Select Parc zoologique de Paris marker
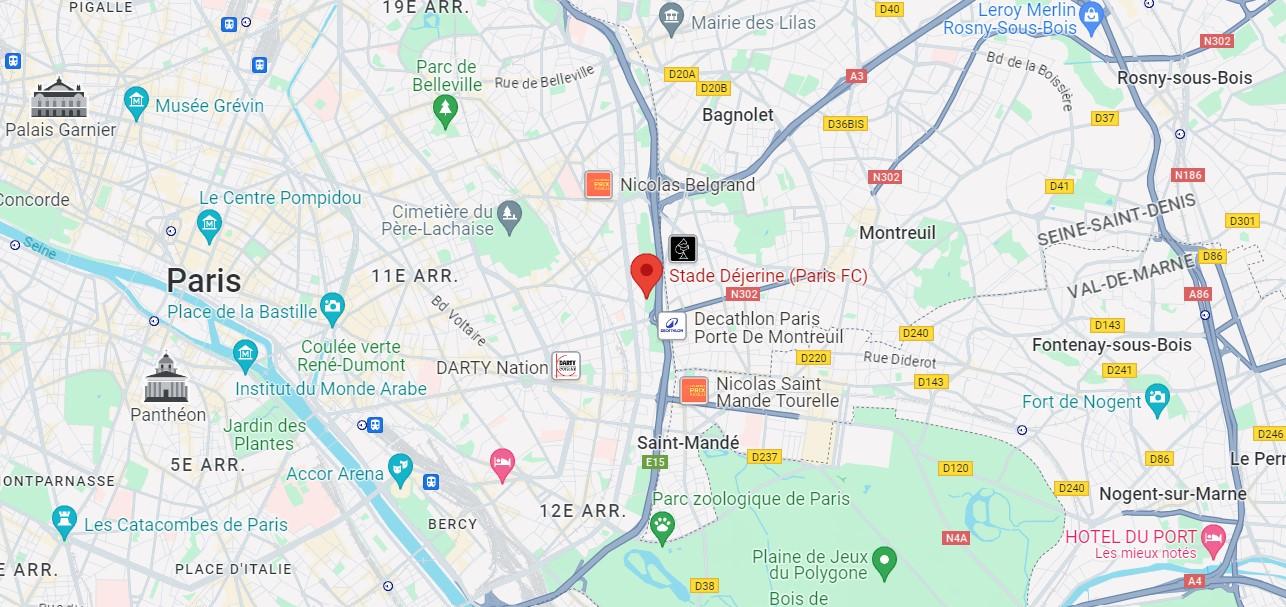The height and width of the screenshot is (607, 1286). [662, 525]
